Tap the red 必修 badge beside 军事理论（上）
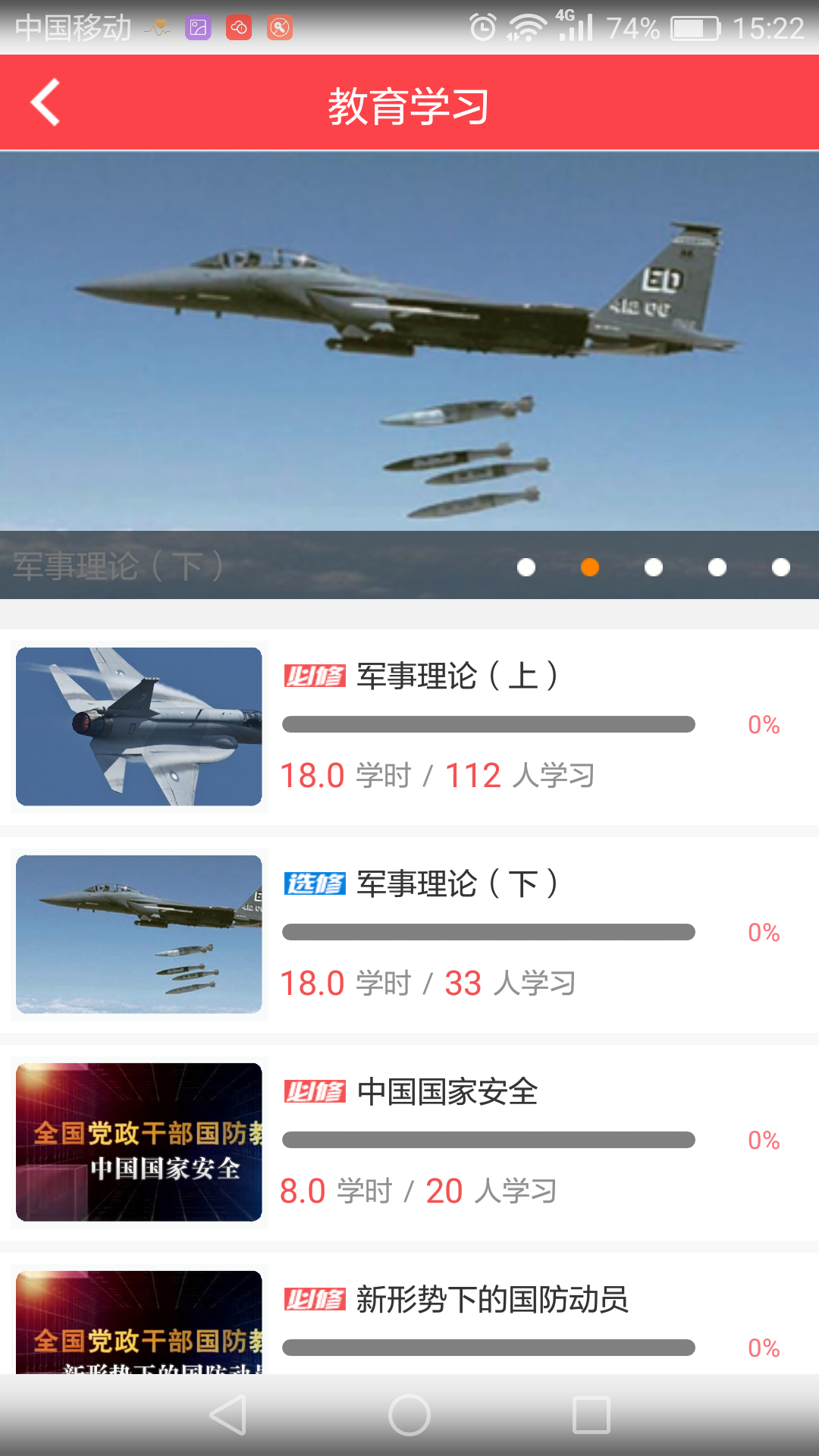The image size is (819, 1456). pyautogui.click(x=315, y=674)
